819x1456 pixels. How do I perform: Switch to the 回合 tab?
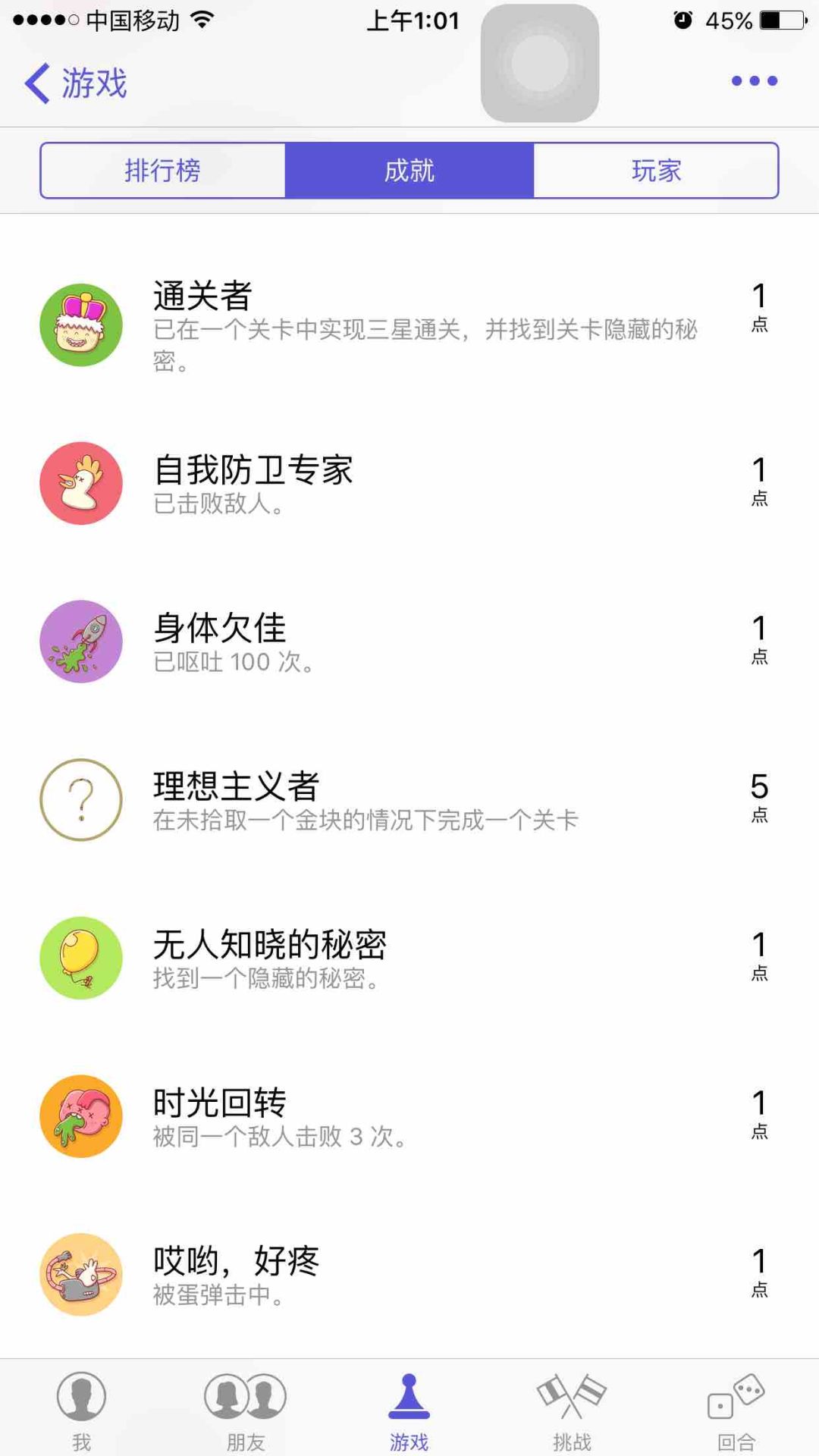(x=736, y=1409)
